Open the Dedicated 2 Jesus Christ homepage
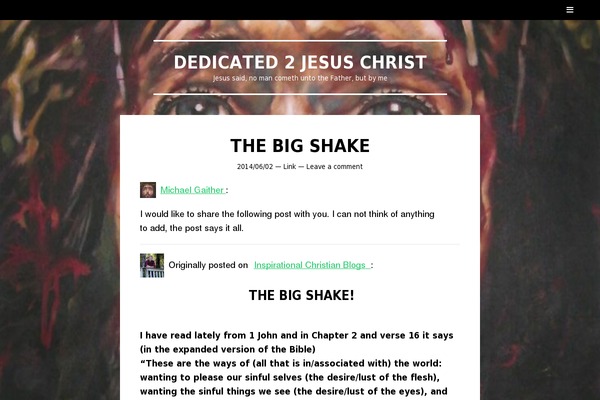This screenshot has height=400, width=600. pos(300,62)
